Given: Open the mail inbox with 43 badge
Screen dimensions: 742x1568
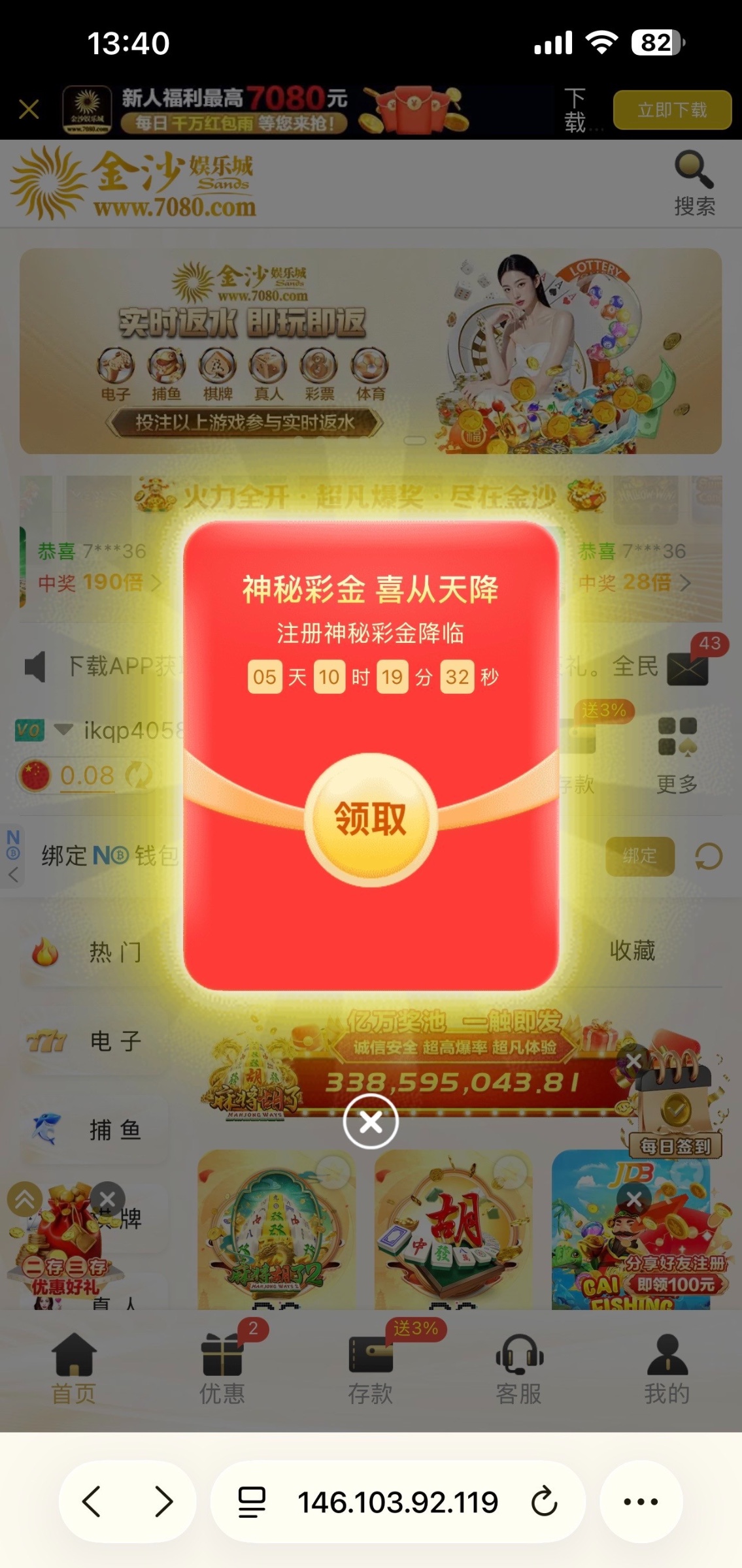Looking at the screenshot, I should 688,668.
